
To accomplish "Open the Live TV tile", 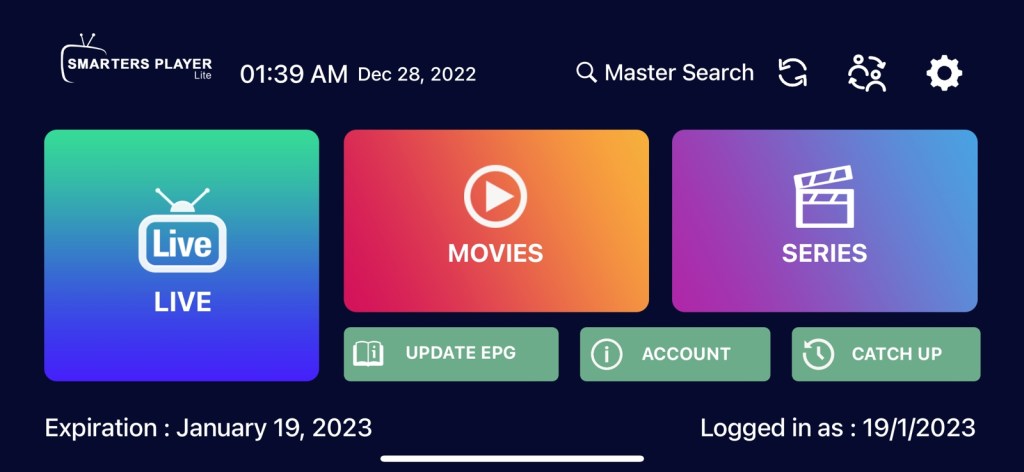I will pyautogui.click(x=182, y=255).
